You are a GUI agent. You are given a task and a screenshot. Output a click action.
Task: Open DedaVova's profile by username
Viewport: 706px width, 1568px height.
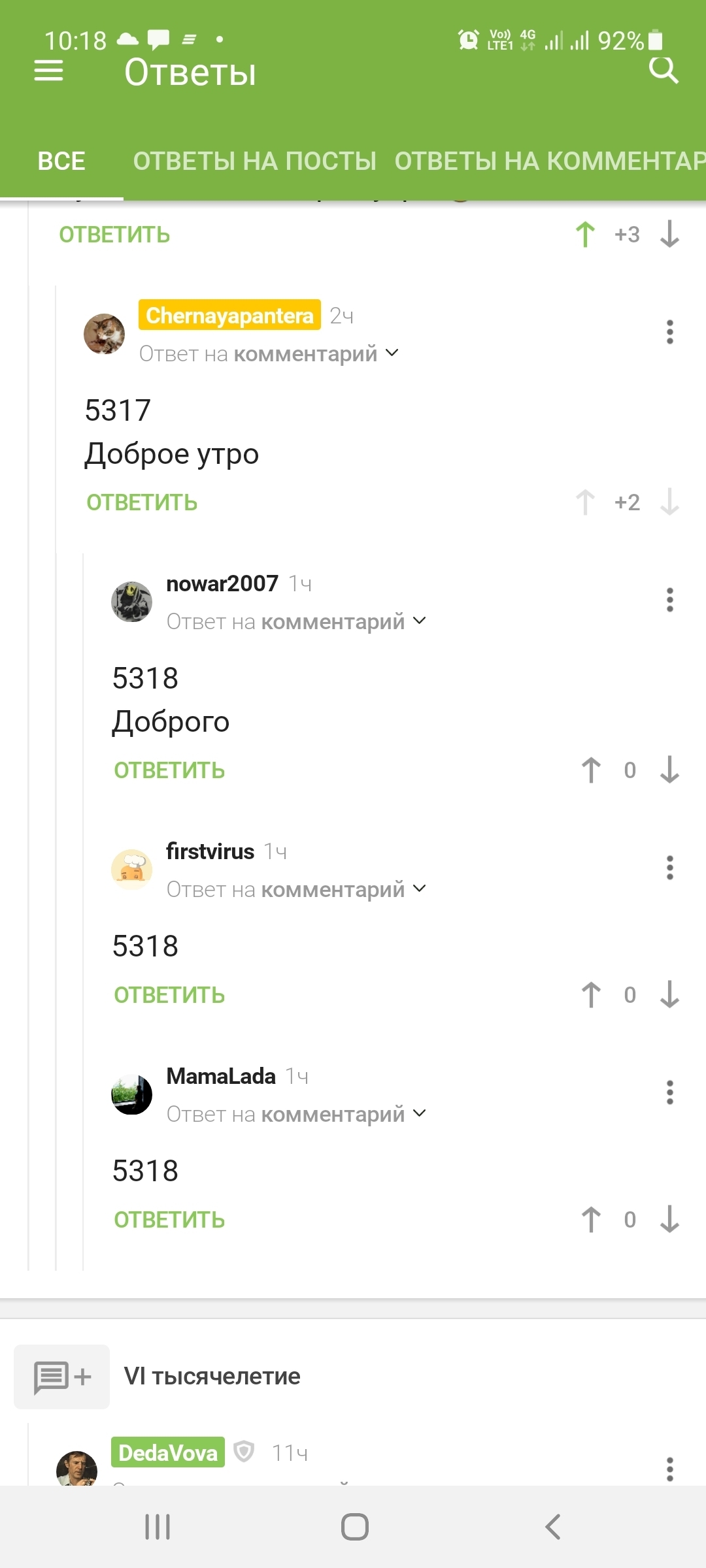tap(168, 1452)
